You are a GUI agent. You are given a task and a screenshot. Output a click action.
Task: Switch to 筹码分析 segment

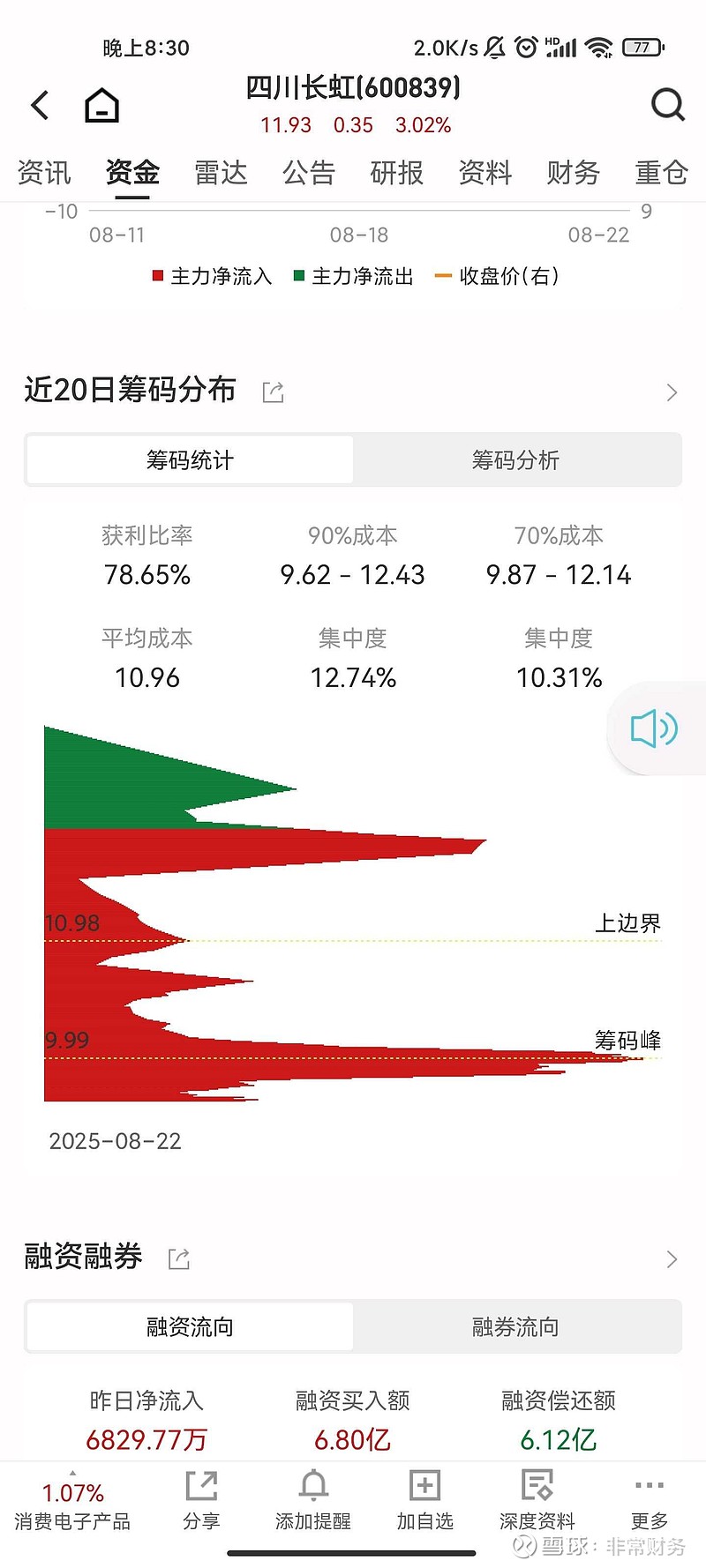click(x=516, y=459)
